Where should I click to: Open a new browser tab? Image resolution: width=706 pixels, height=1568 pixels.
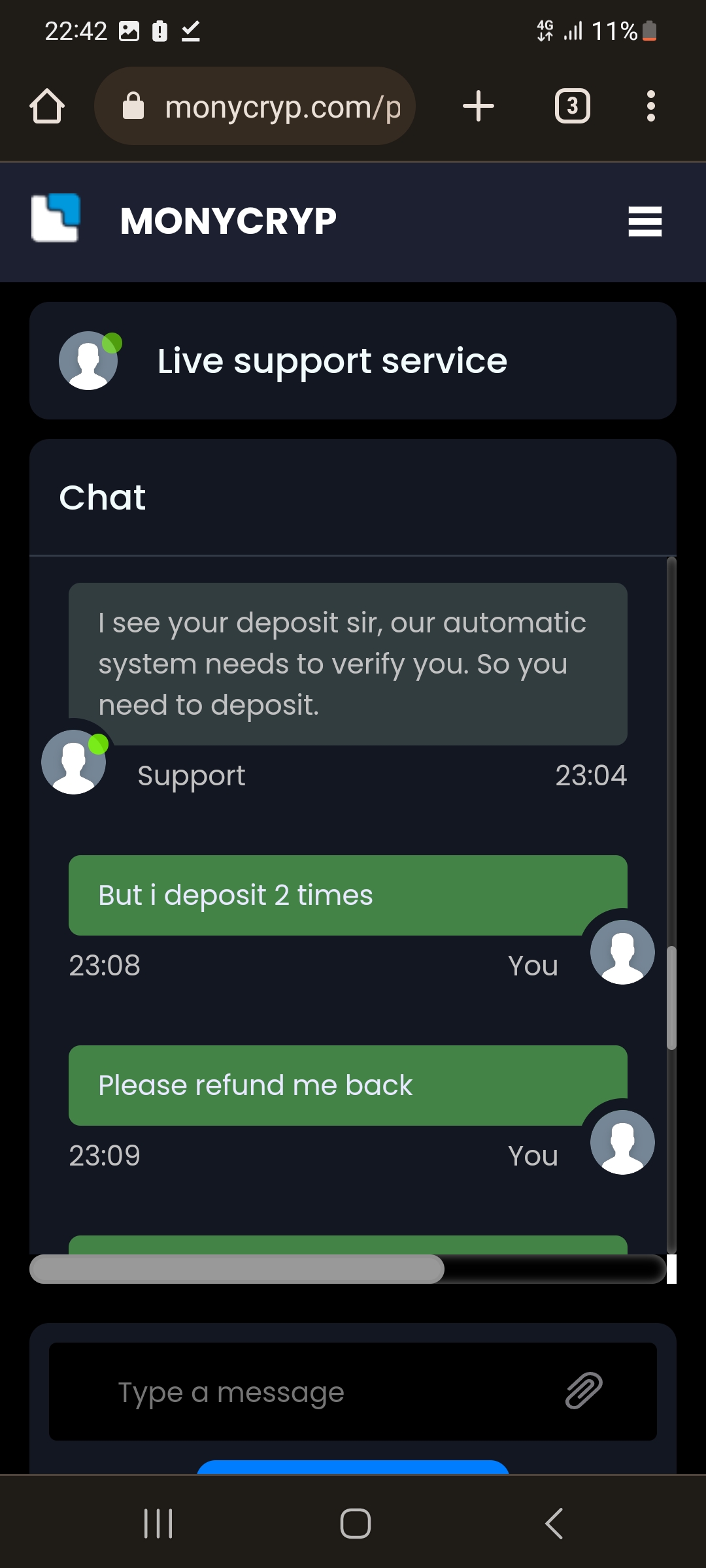click(478, 106)
